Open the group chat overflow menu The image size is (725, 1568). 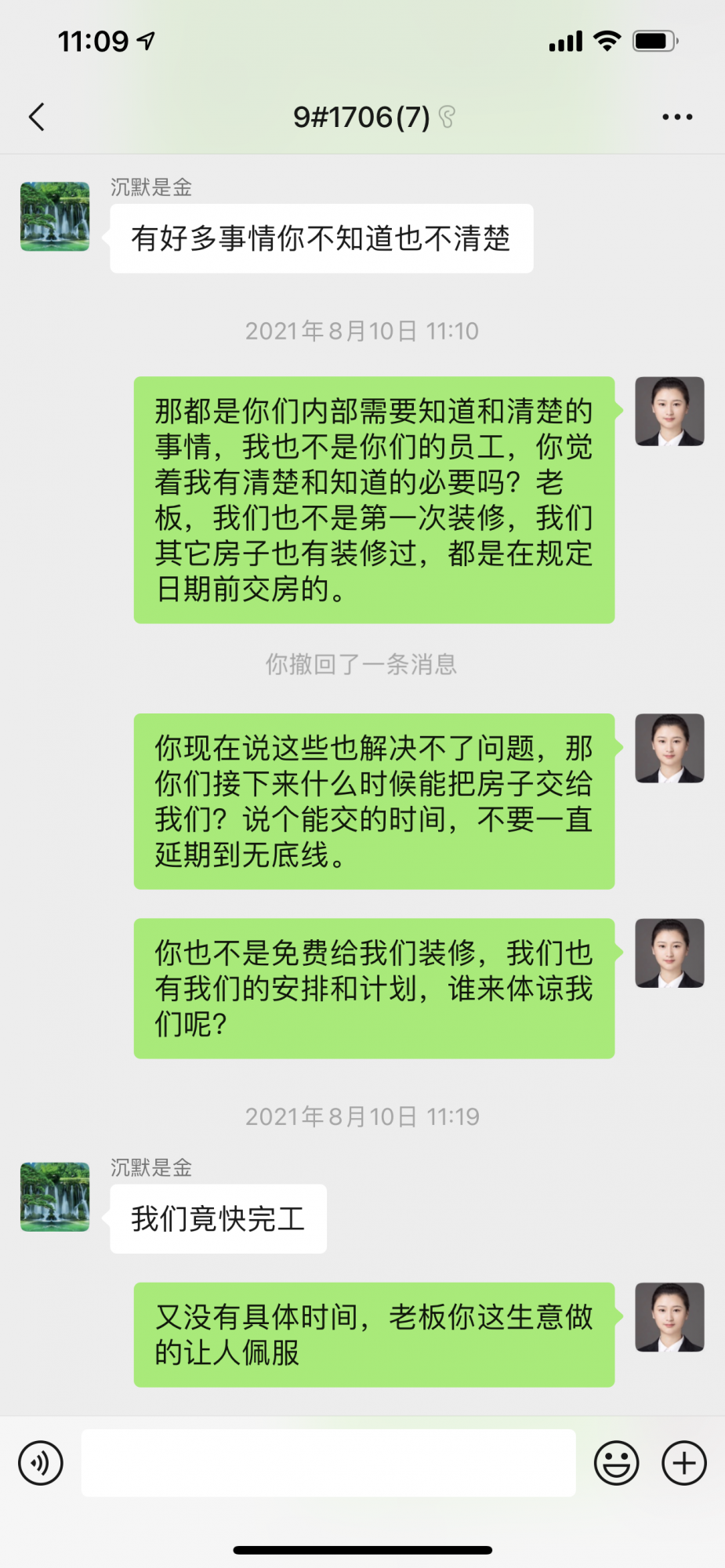click(676, 117)
